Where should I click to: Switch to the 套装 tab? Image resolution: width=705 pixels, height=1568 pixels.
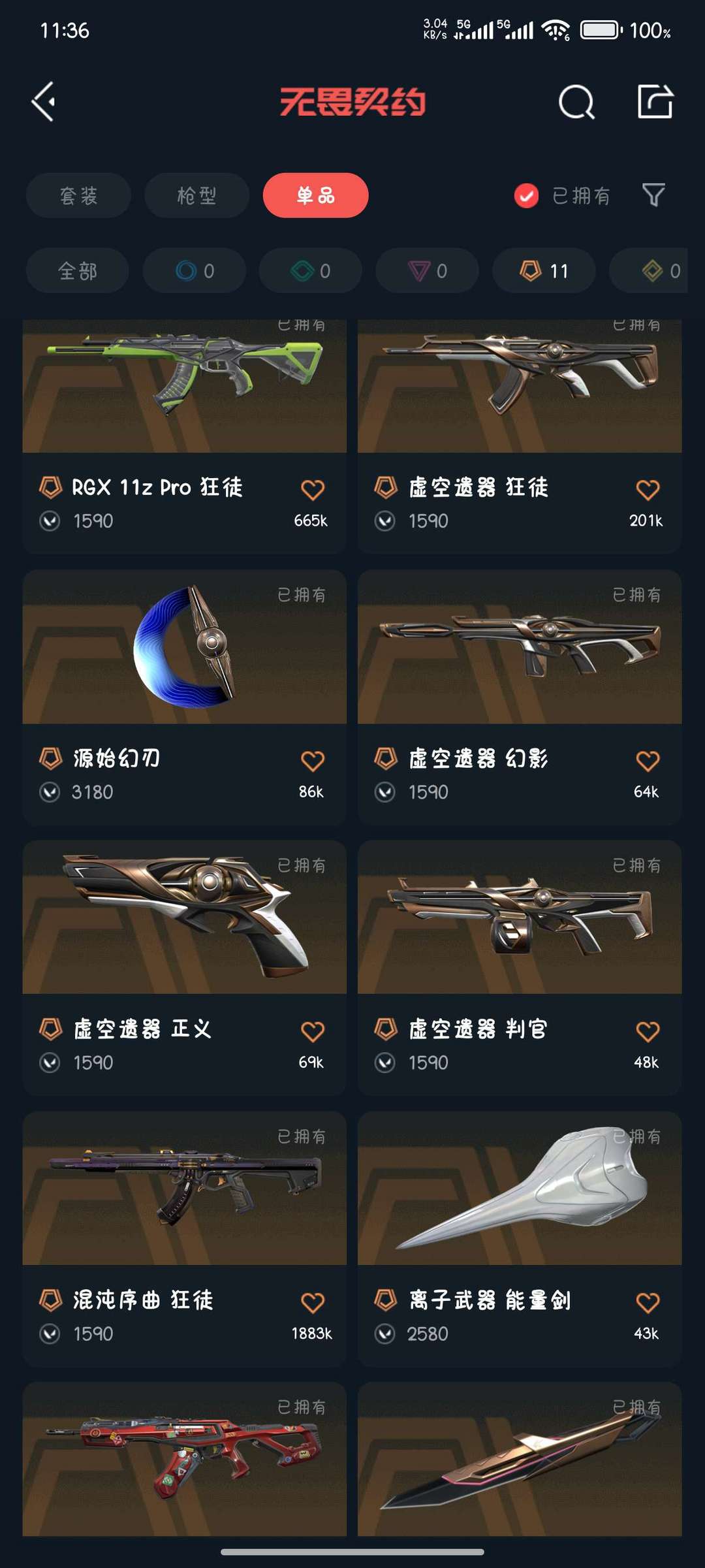pyautogui.click(x=78, y=195)
